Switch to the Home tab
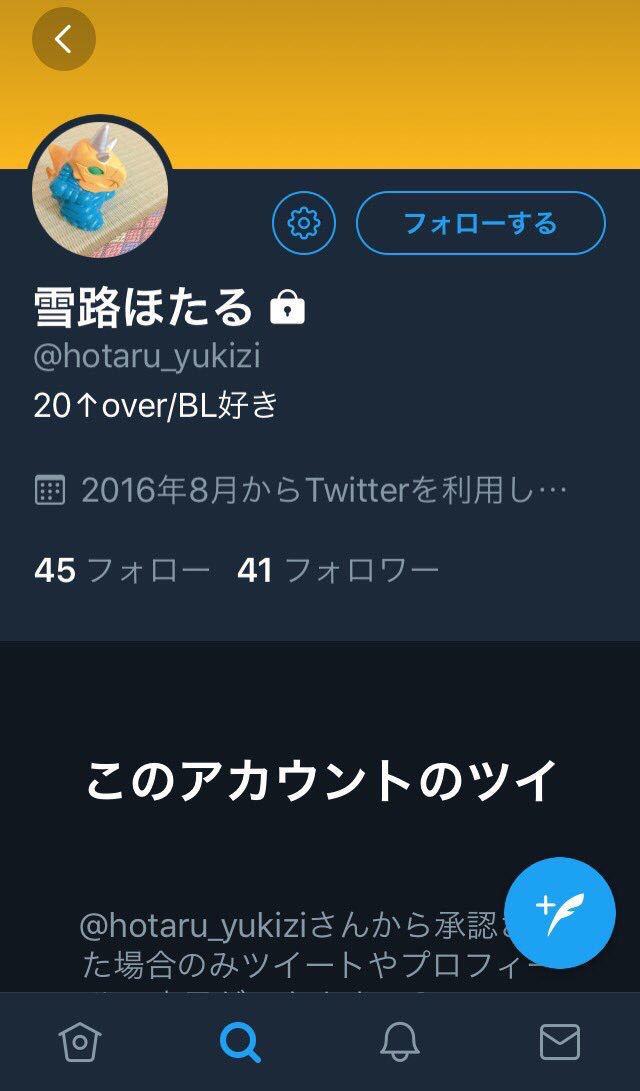Screen dimensions: 640x1091 80,1042
